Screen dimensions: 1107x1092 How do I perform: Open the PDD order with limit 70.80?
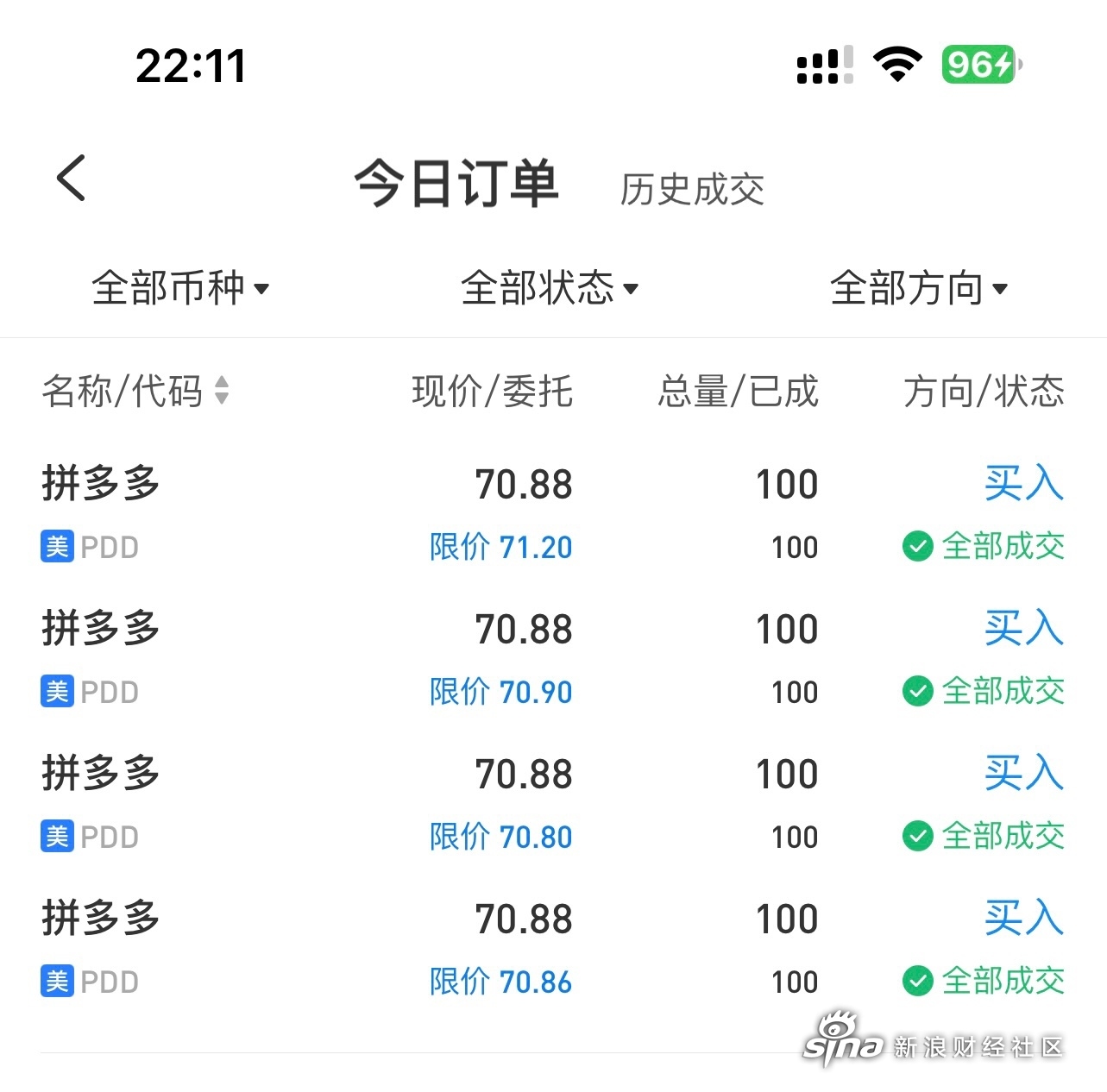click(x=552, y=803)
